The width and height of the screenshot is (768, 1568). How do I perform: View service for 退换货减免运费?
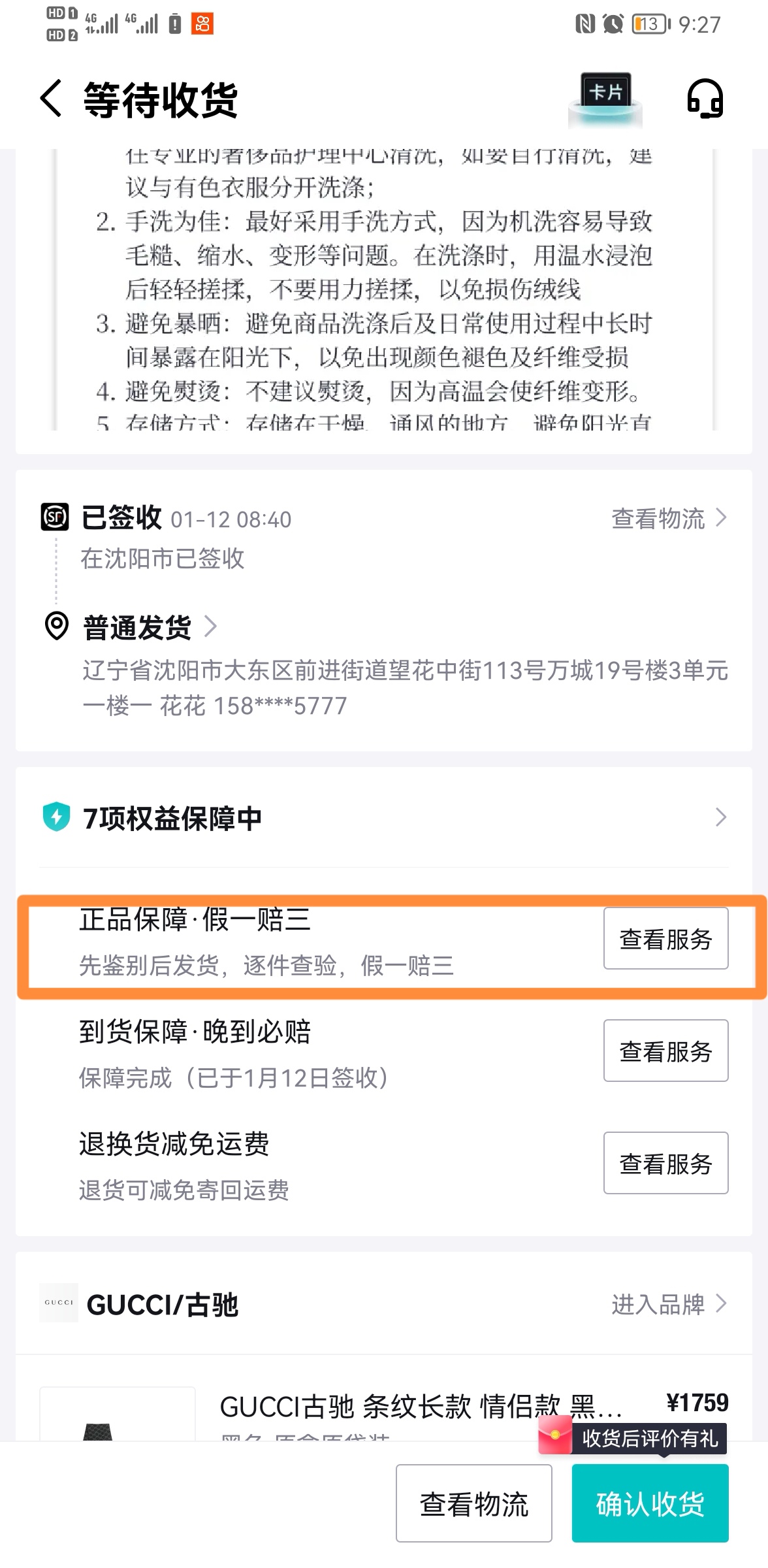(x=665, y=1164)
